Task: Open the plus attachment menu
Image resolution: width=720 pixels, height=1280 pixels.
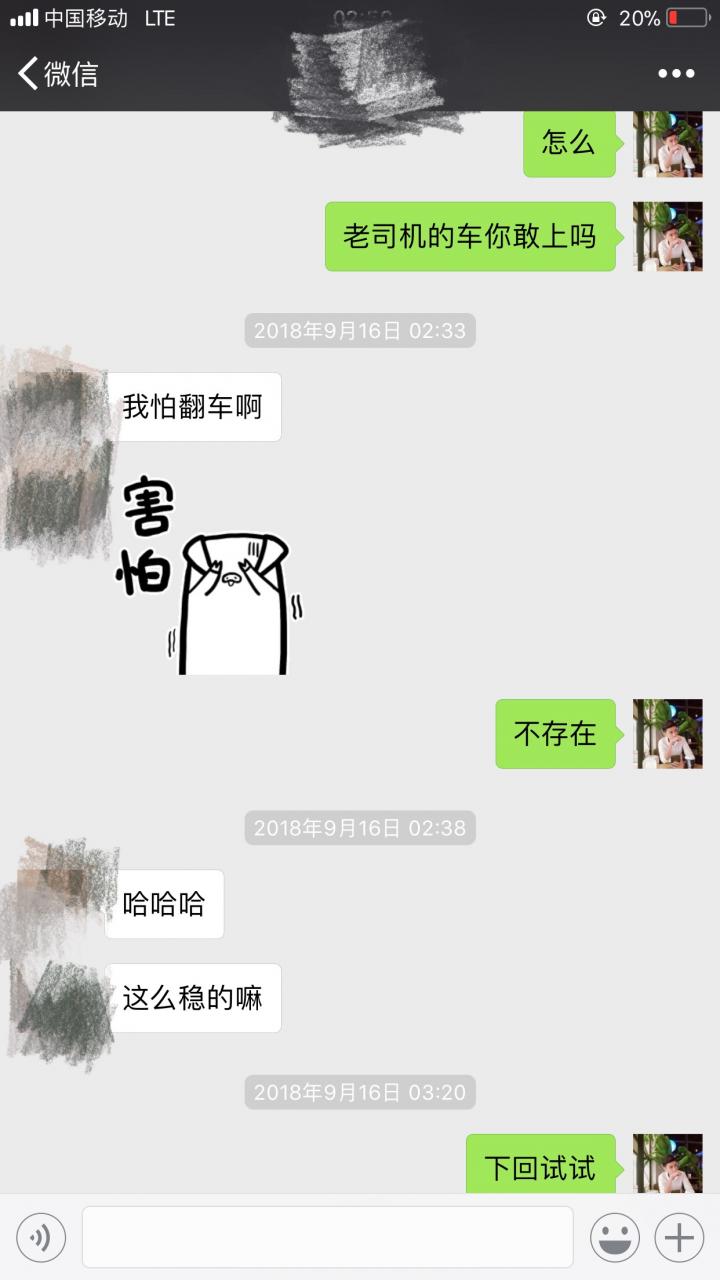Action: coord(679,1238)
